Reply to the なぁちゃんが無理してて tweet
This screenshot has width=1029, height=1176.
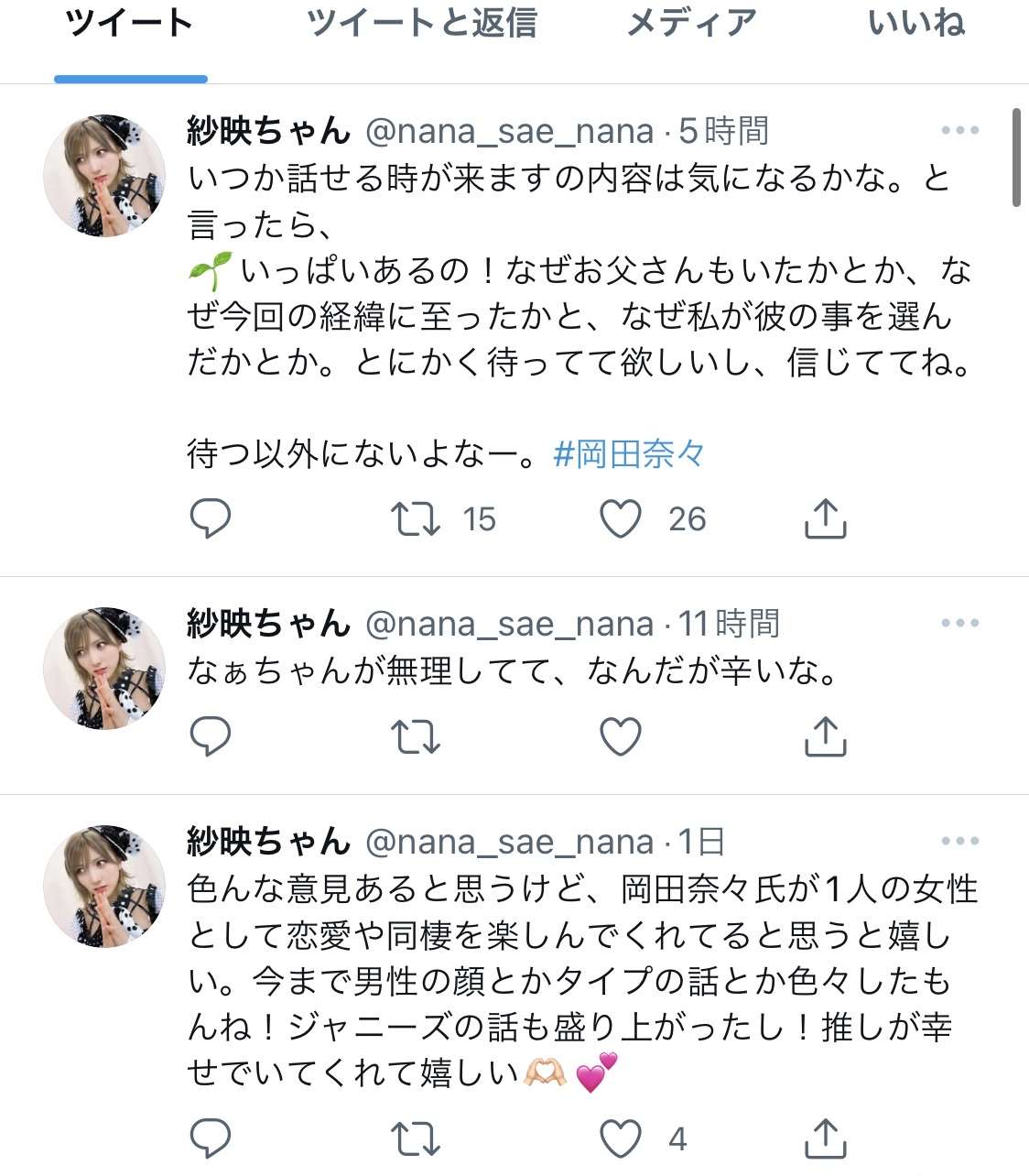210,736
